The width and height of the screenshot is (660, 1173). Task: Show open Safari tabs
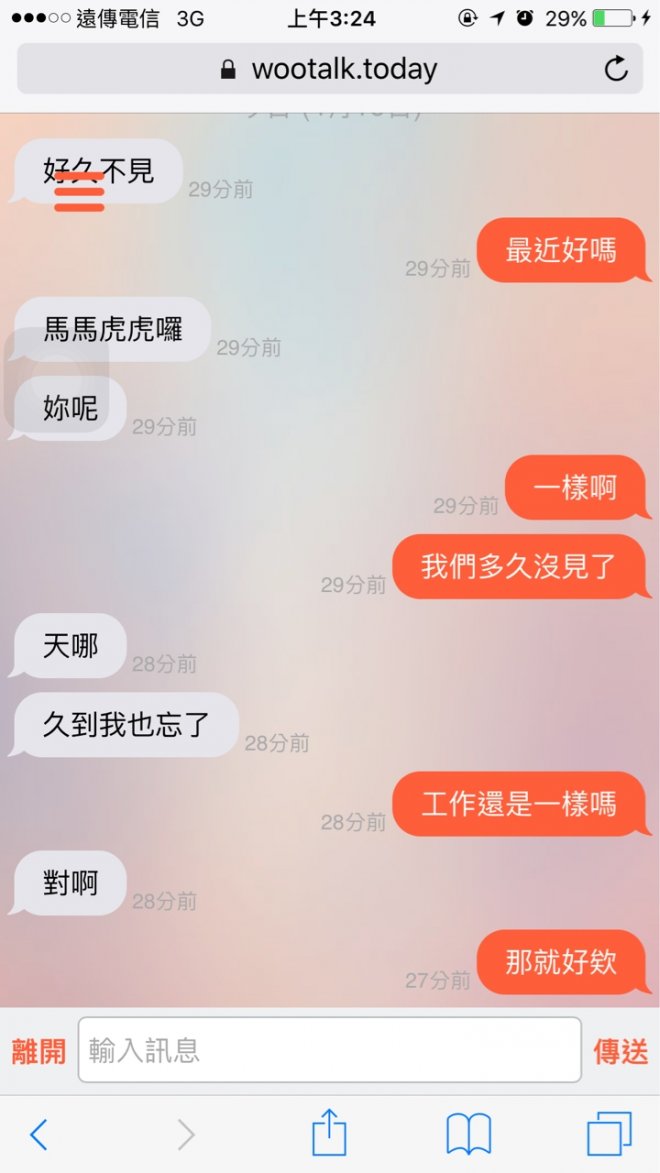point(609,1134)
